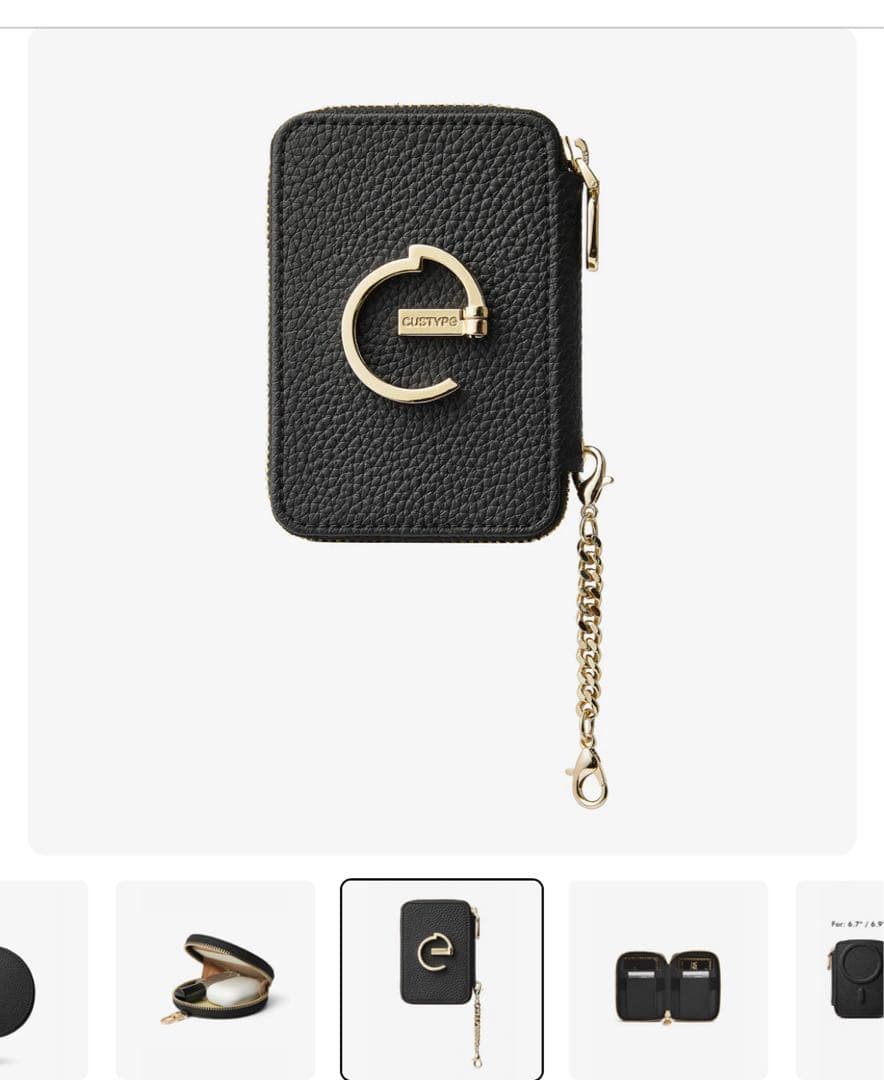884x1080 pixels.
Task: Select the round black pouch thumbnail
Action: tap(40, 979)
